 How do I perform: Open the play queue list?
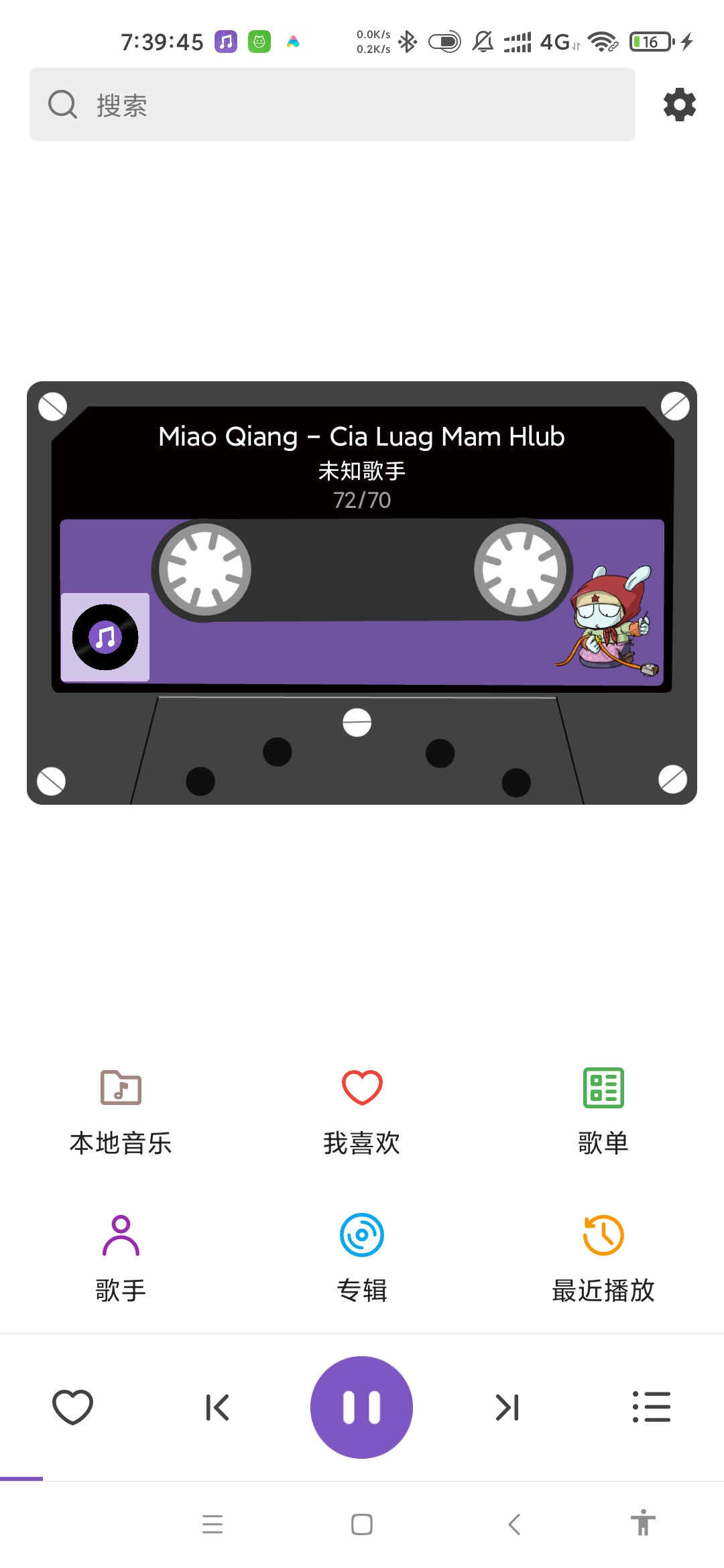click(x=652, y=1407)
